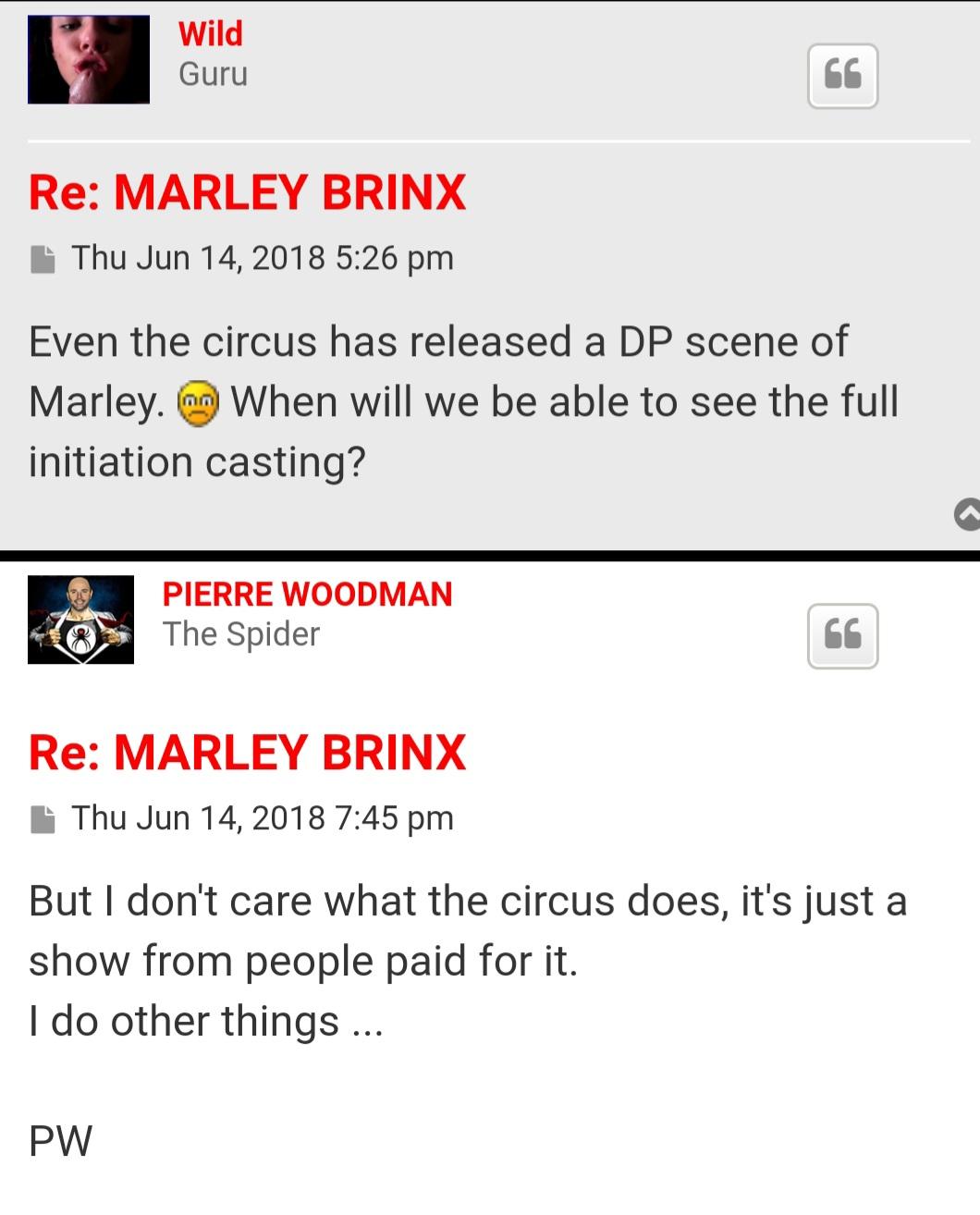Open Wild's user profile
This screenshot has height=1215, width=980.
210,34
